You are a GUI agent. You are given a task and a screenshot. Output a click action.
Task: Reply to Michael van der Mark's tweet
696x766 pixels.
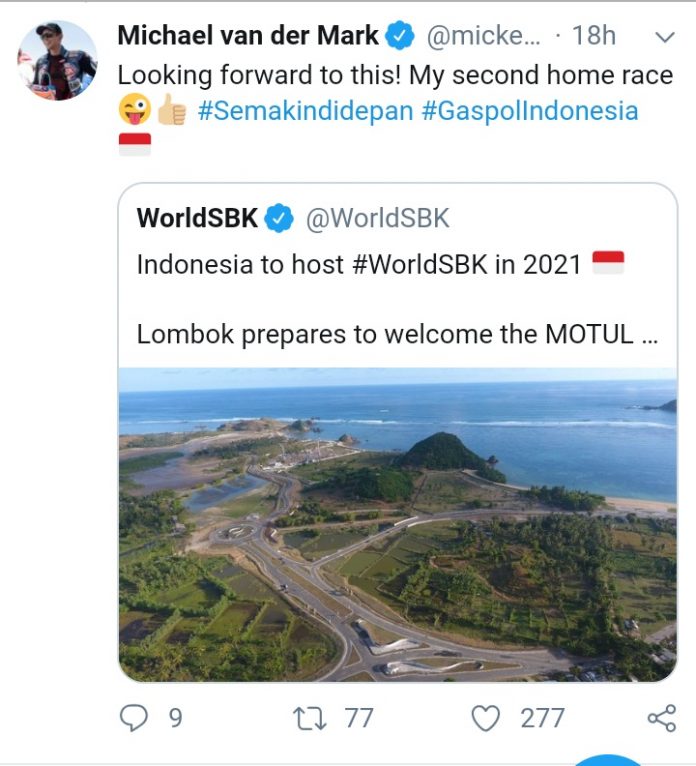pos(135,717)
